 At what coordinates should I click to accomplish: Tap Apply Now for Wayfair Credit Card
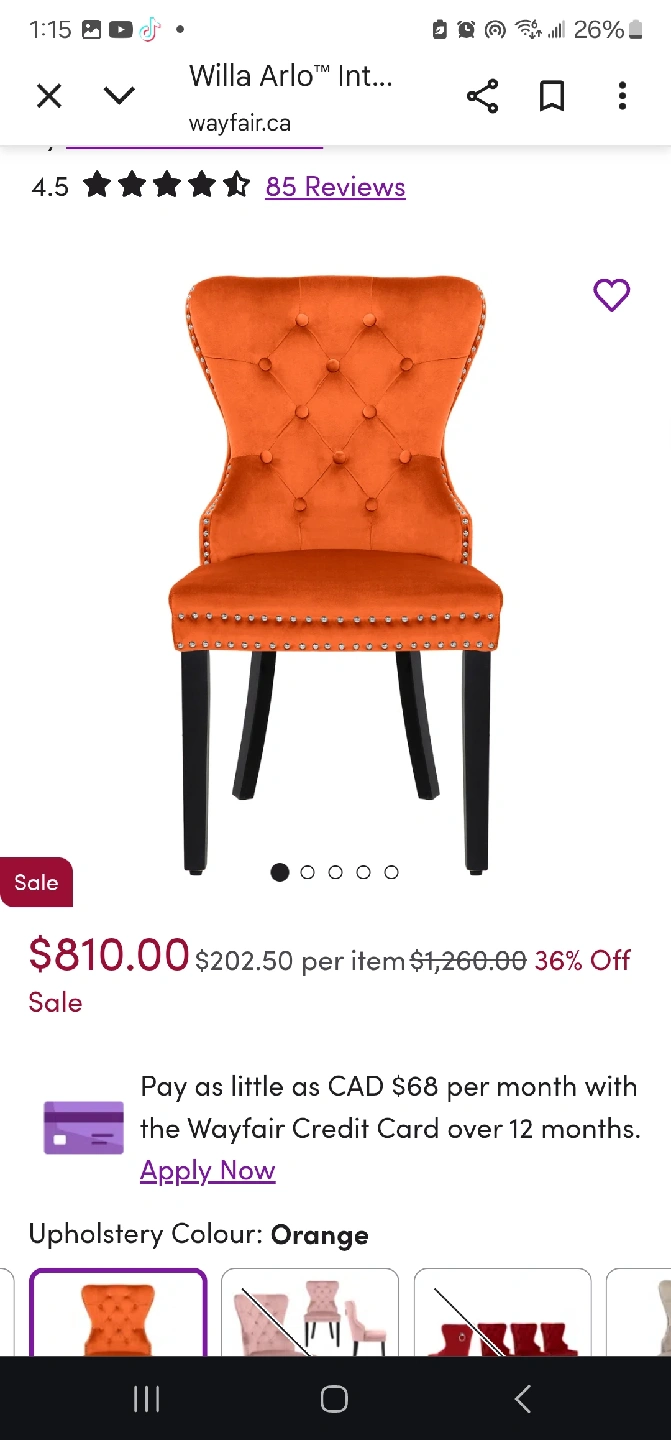point(207,1171)
